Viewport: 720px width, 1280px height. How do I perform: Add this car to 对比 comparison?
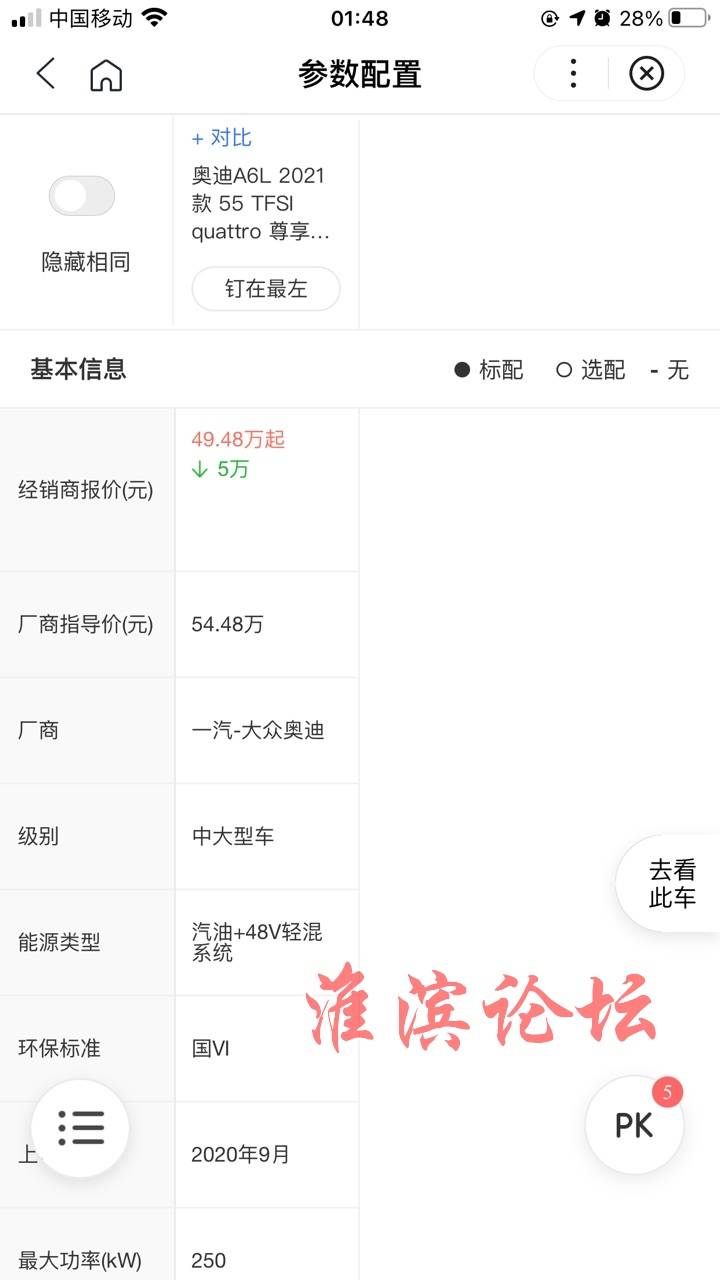[x=222, y=138]
